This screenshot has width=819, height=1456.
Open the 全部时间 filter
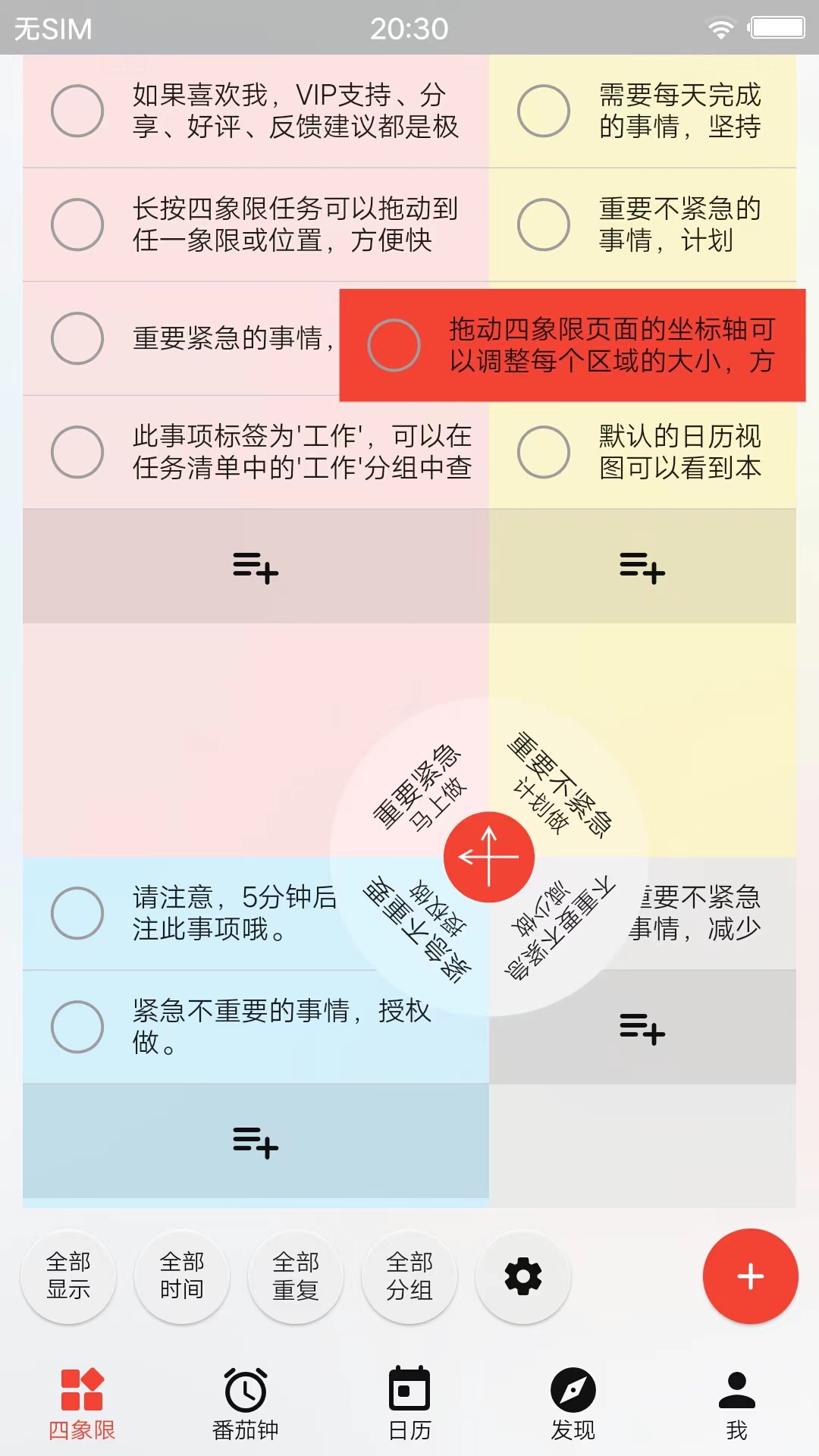point(182,1277)
